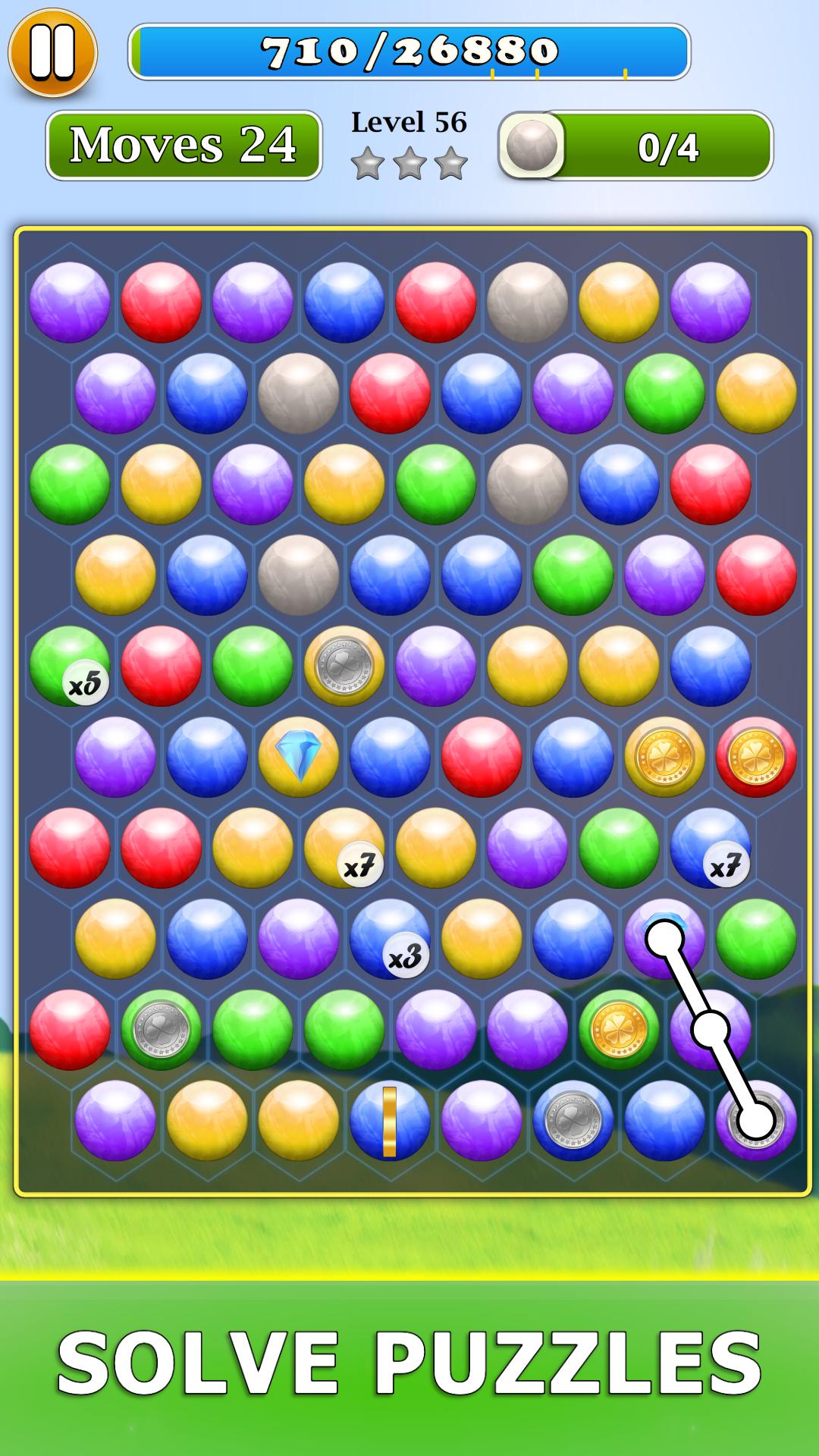Pause the game
Screen dimensions: 819x1456
[52, 52]
